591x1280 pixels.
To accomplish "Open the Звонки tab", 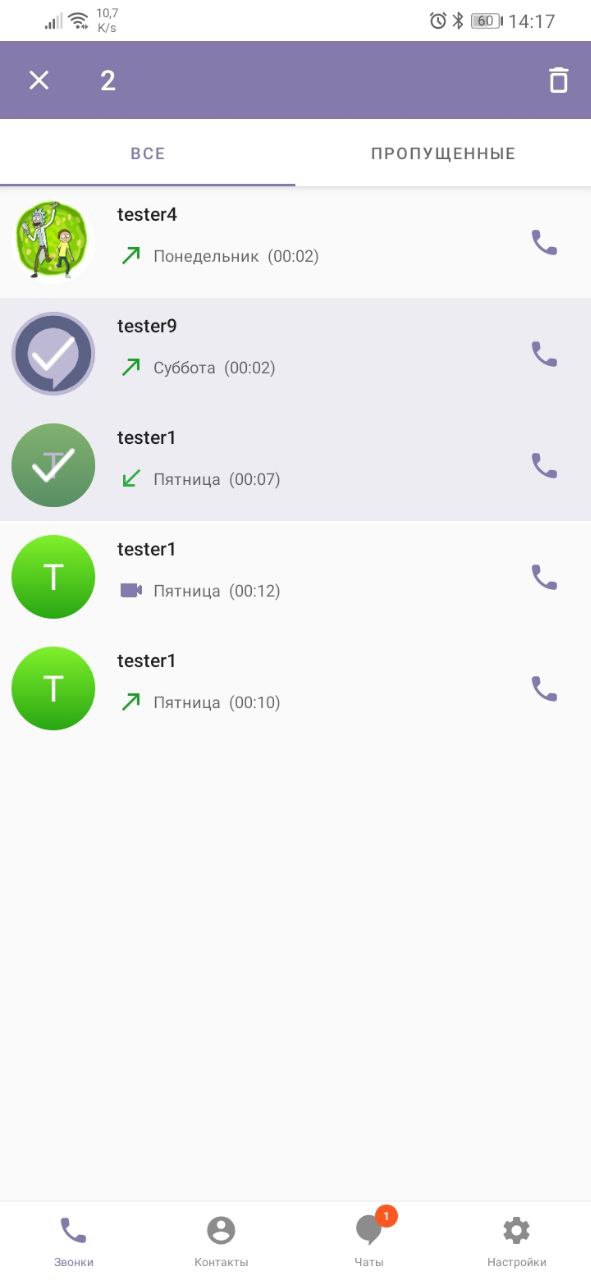I will click(74, 1242).
